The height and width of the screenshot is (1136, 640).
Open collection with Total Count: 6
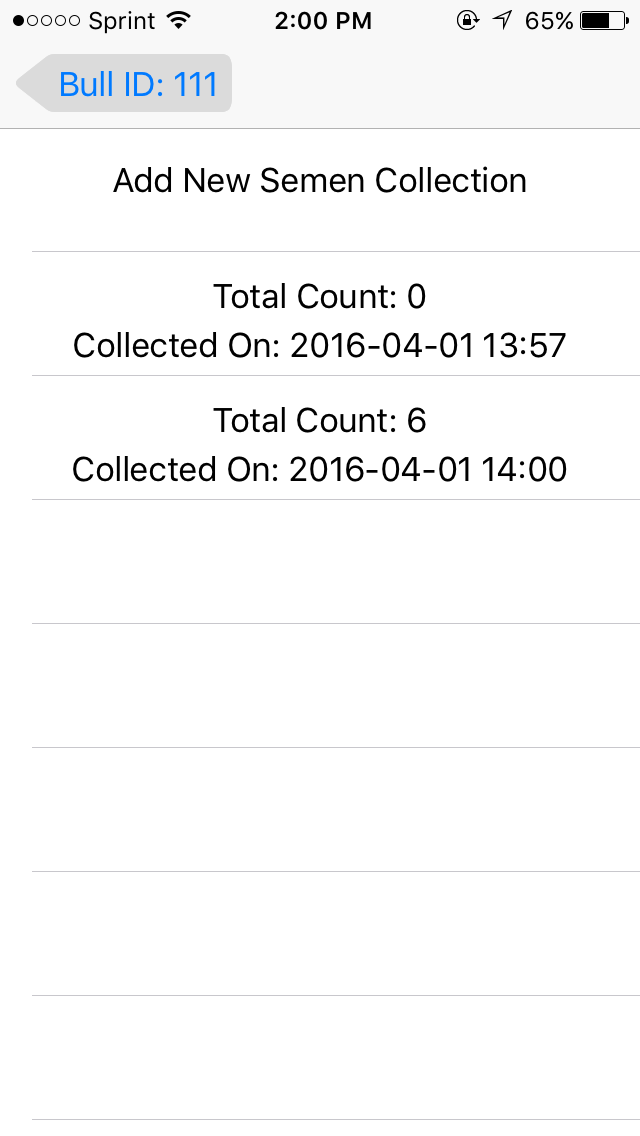point(320,444)
